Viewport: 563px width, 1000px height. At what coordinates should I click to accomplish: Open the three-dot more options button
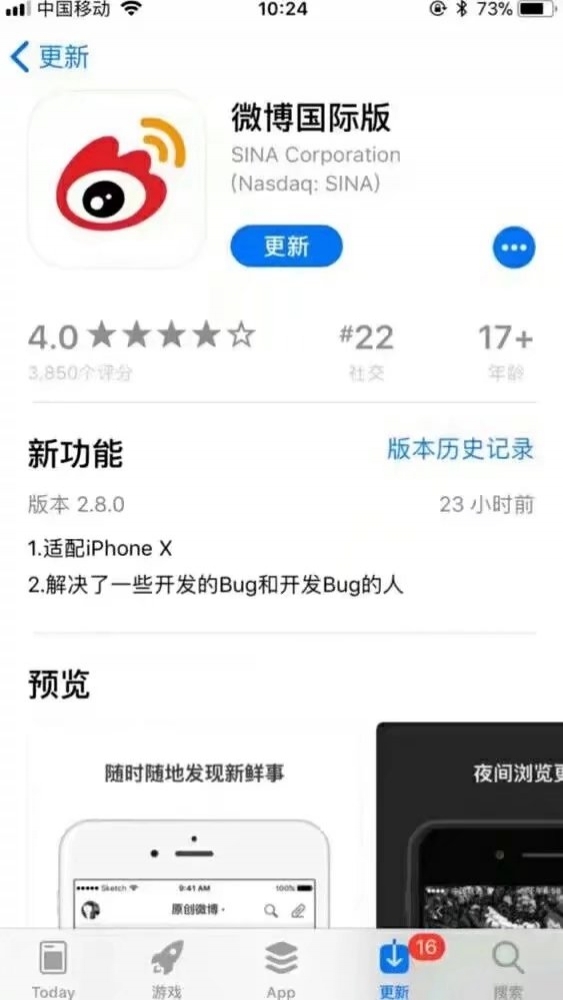click(x=514, y=247)
